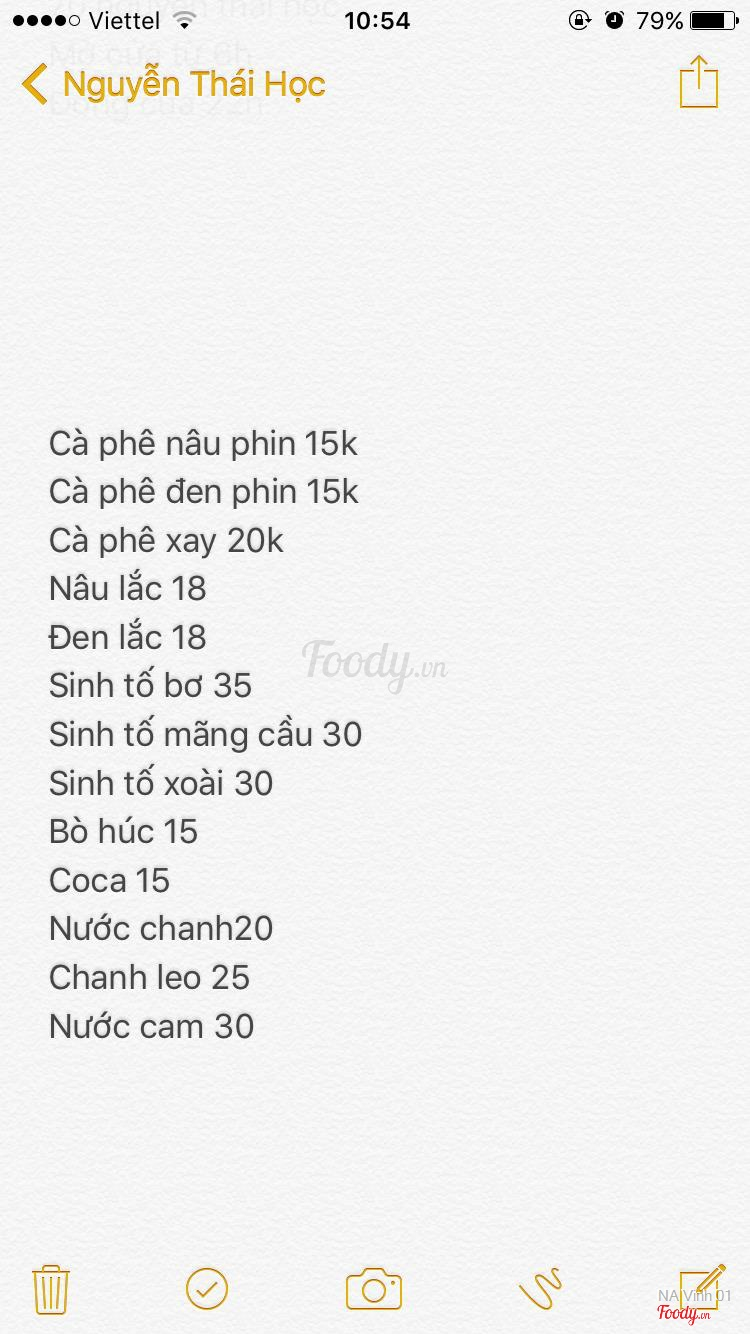Add a sketch to the note
Image resolution: width=750 pixels, height=1334 pixels.
pos(541,1289)
